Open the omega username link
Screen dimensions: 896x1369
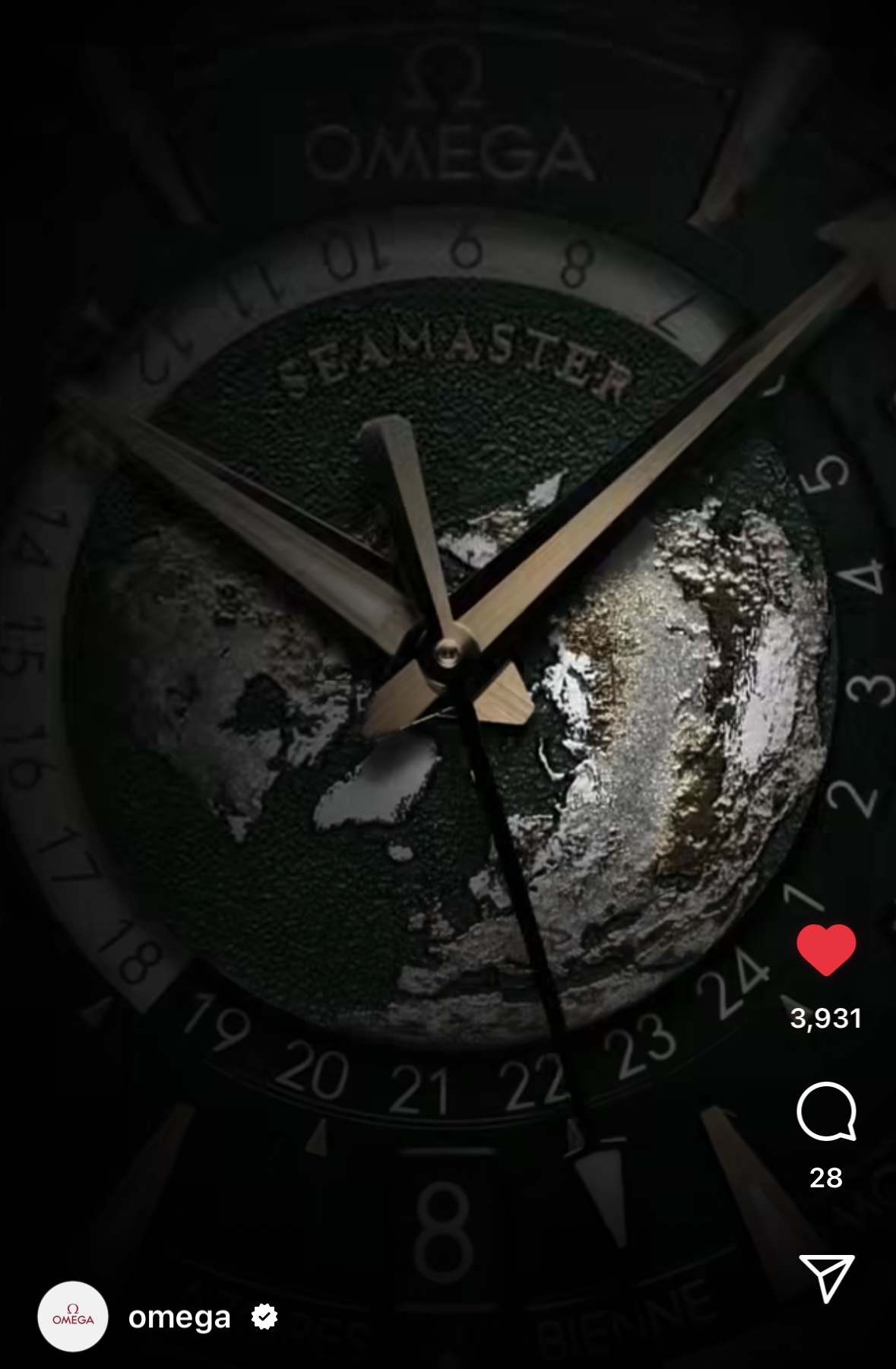[x=179, y=1317]
